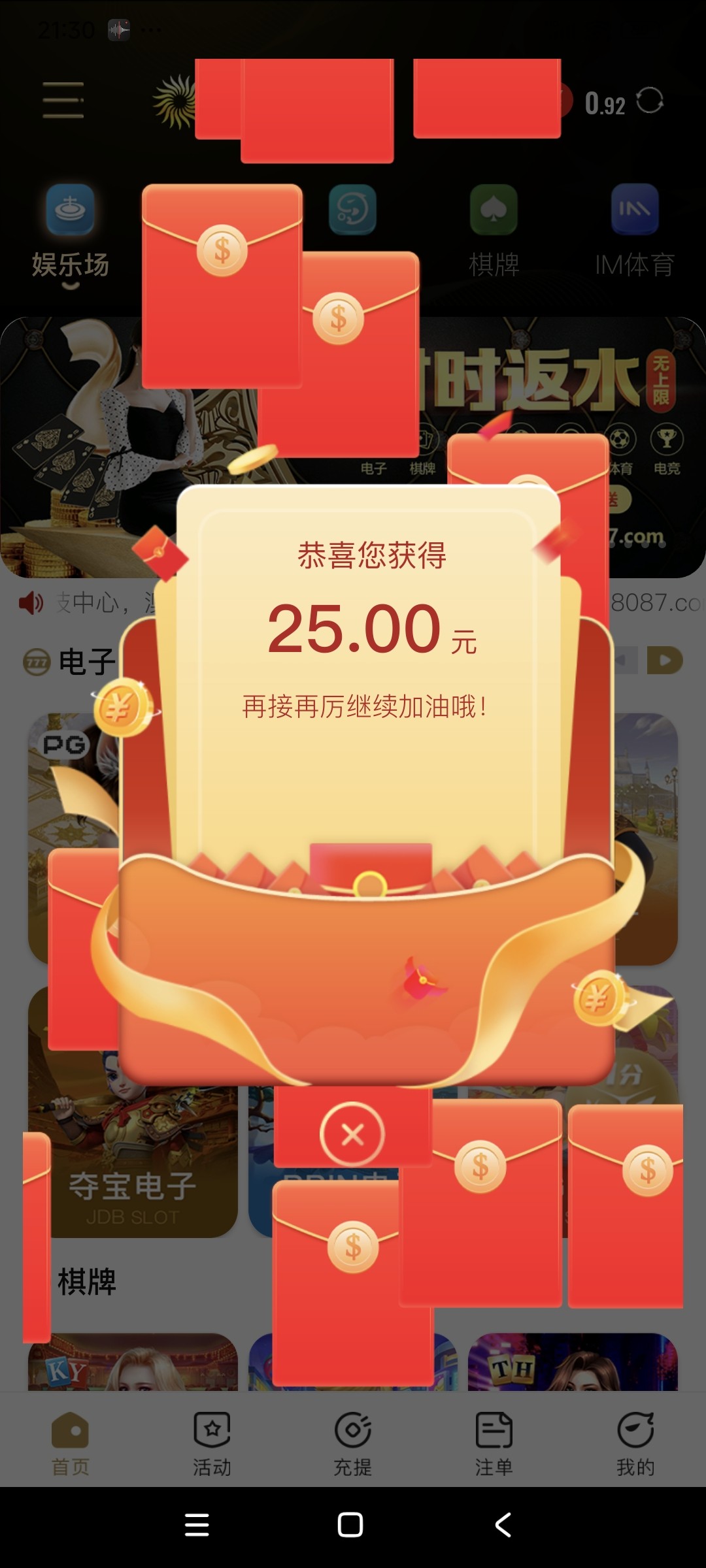Open the 充提 tab
The width and height of the screenshot is (706, 1568).
353,1445
